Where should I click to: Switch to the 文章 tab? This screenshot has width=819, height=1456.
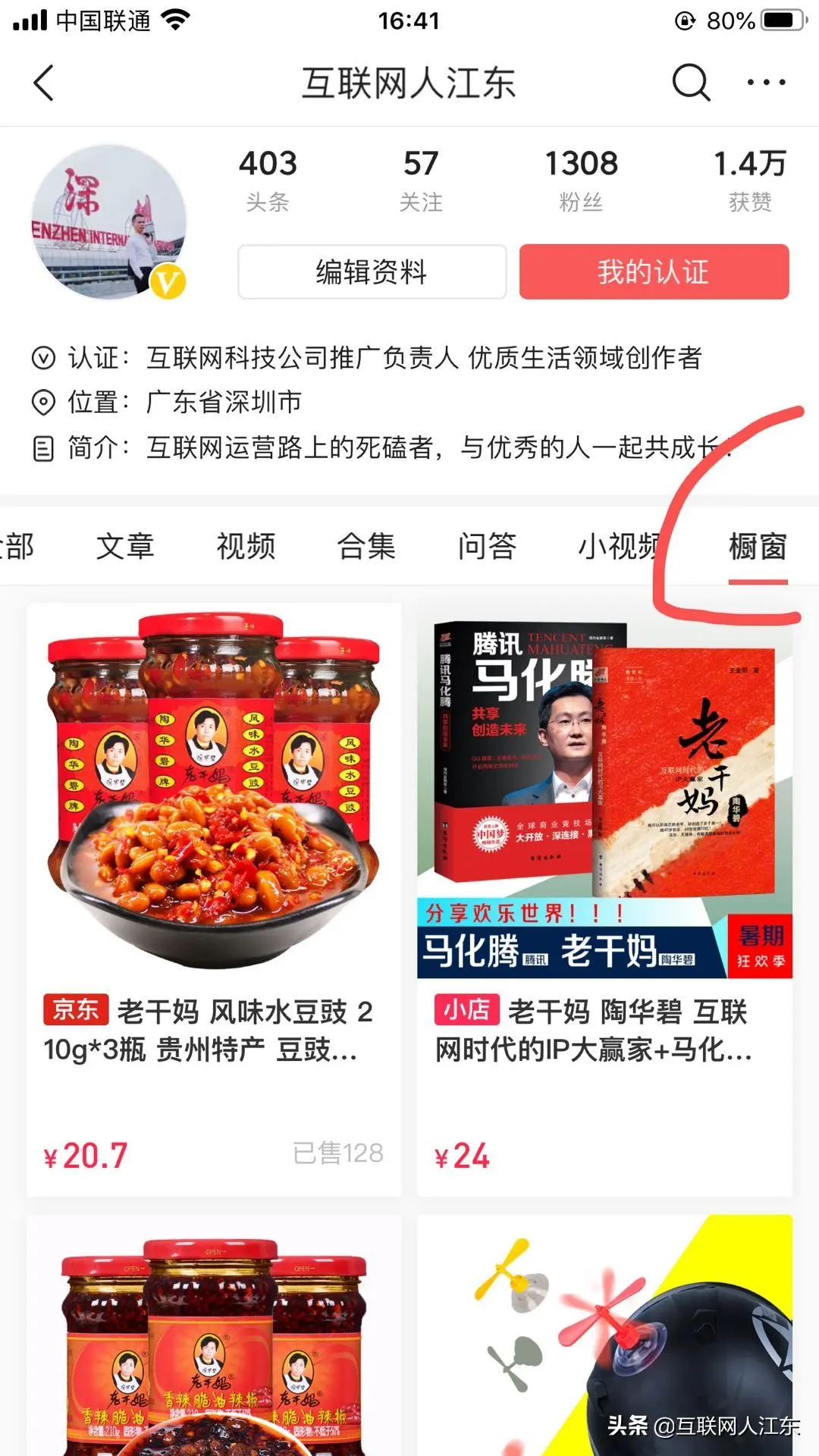pyautogui.click(x=125, y=546)
